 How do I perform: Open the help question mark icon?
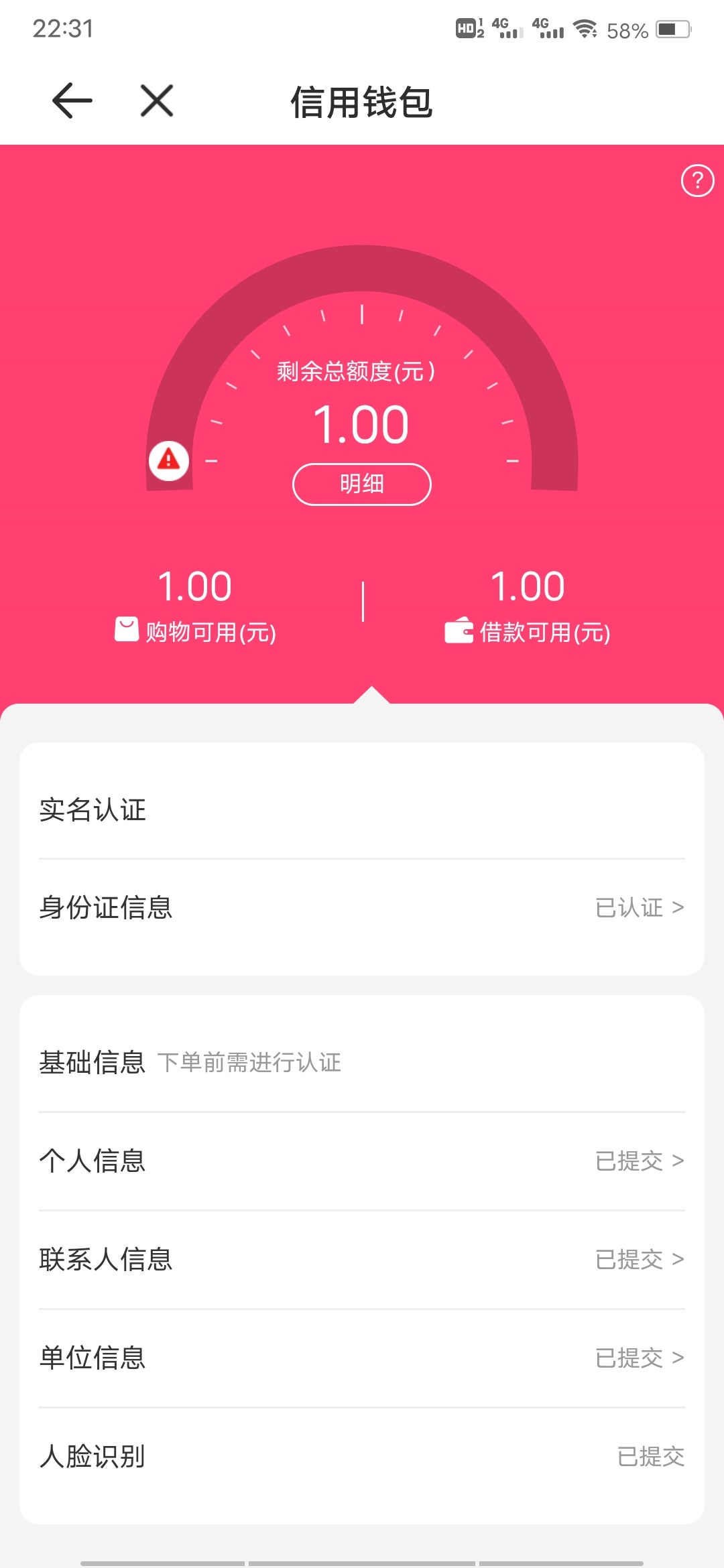point(697,181)
